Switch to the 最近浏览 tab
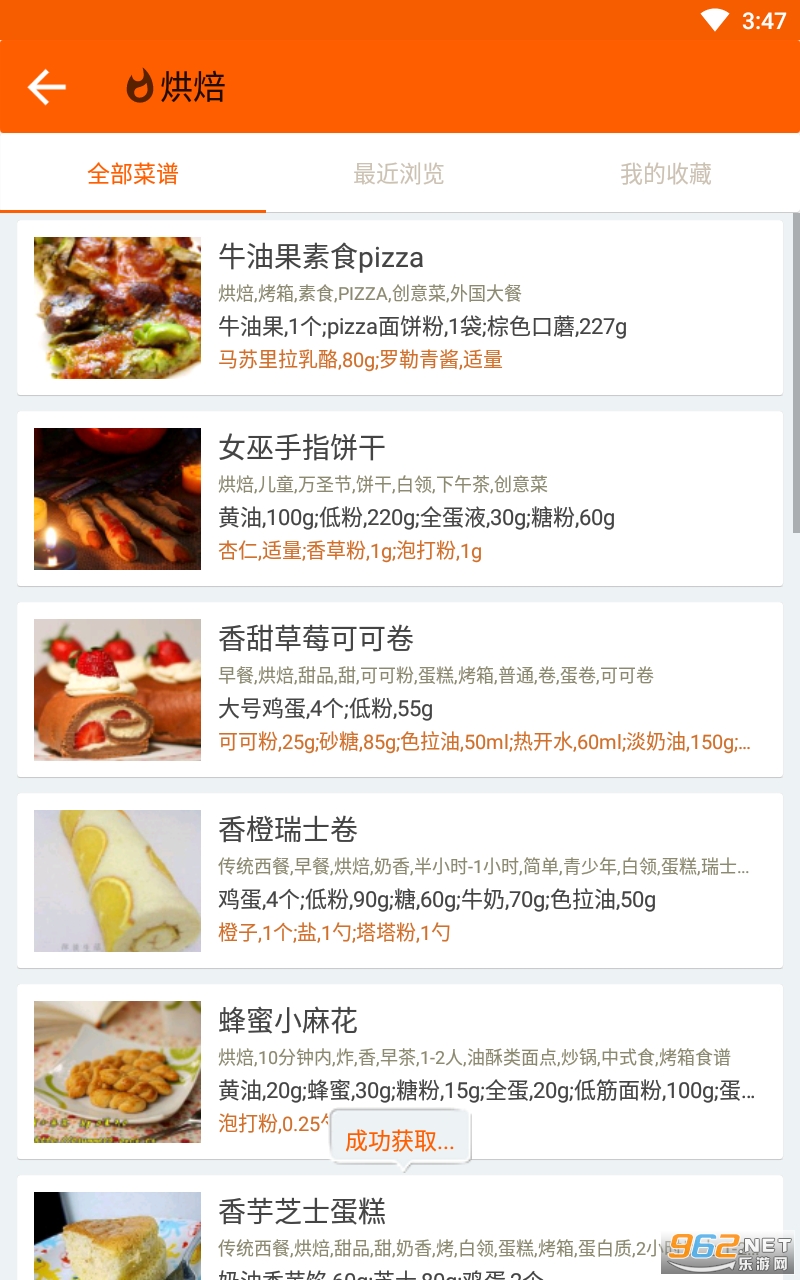Image resolution: width=800 pixels, height=1280 pixels. [x=398, y=174]
